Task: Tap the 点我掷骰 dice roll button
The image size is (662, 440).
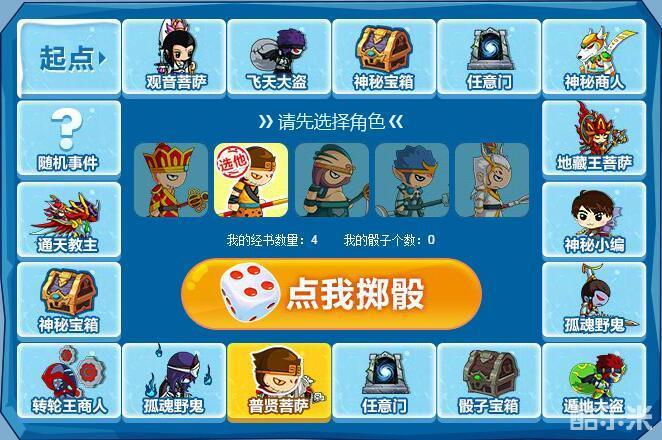Action: pos(331,294)
